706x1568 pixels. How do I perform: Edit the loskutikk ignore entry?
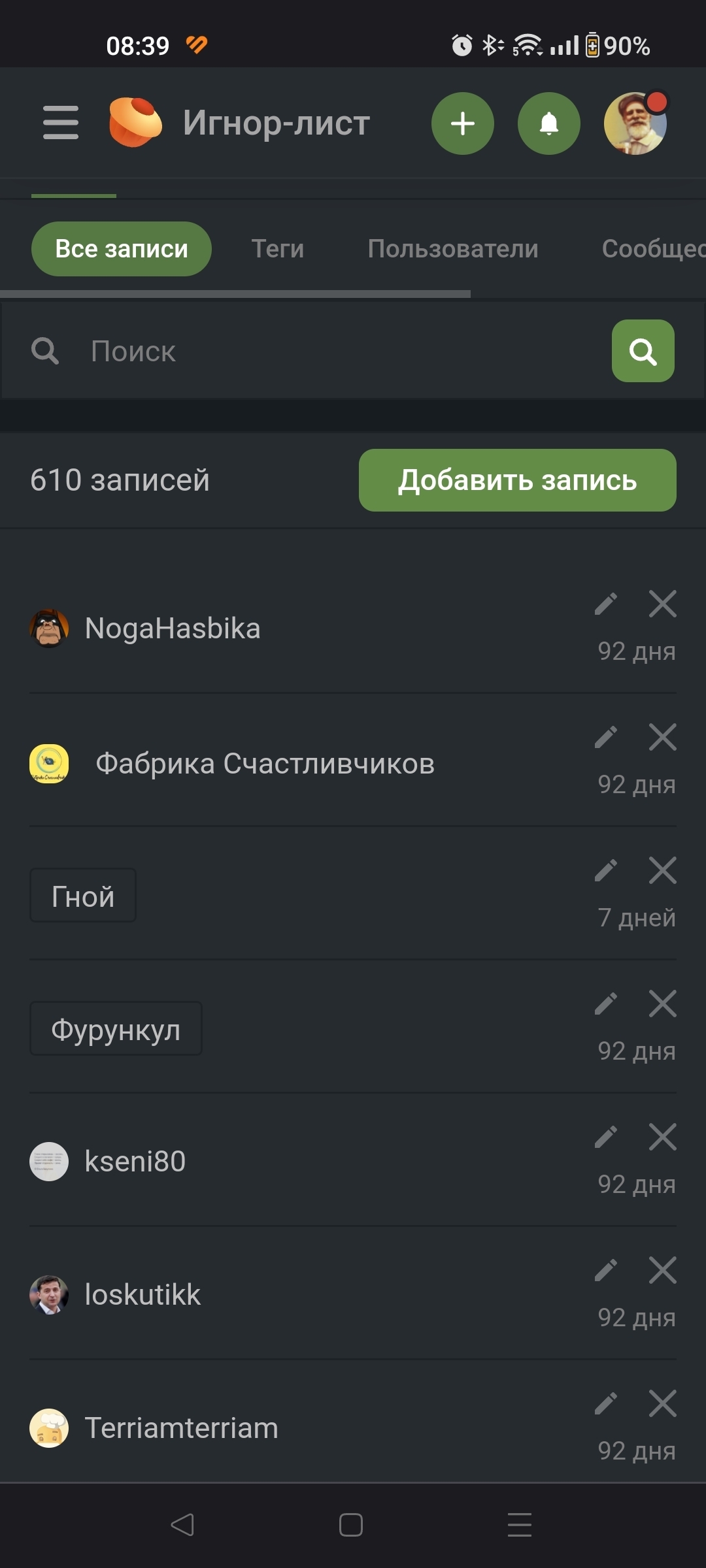(x=606, y=1270)
